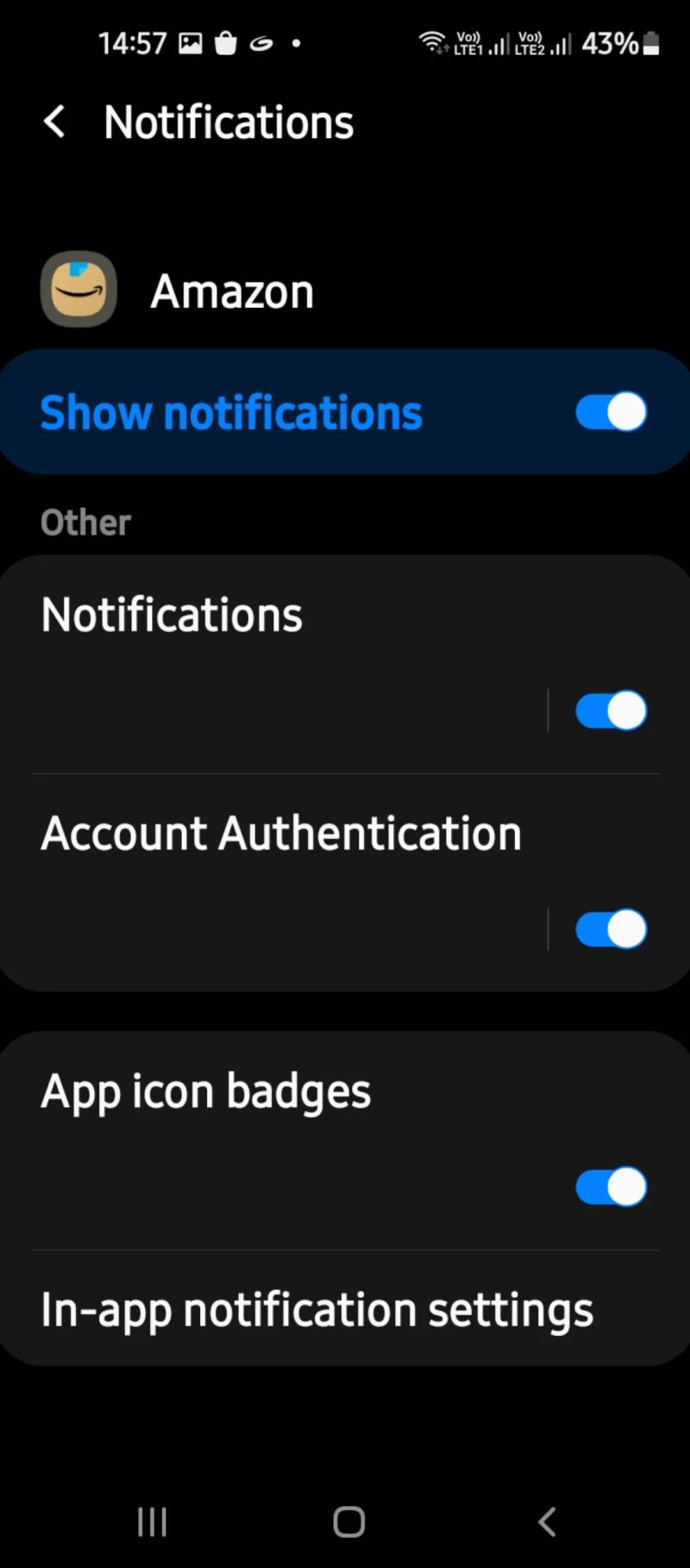Expand App icon badges settings
The width and height of the screenshot is (690, 1568).
tap(204, 1090)
